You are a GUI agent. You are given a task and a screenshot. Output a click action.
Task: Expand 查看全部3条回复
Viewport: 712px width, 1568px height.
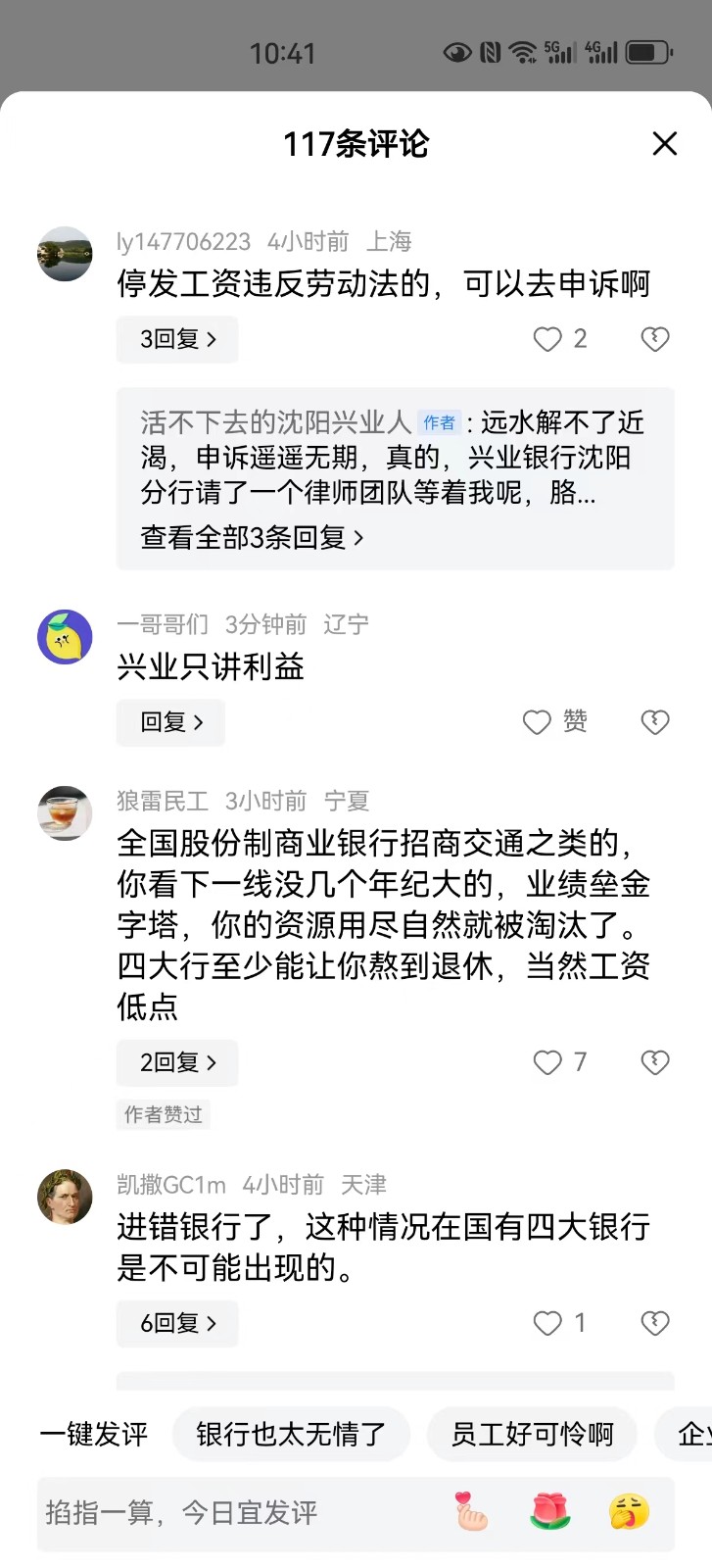(252, 537)
